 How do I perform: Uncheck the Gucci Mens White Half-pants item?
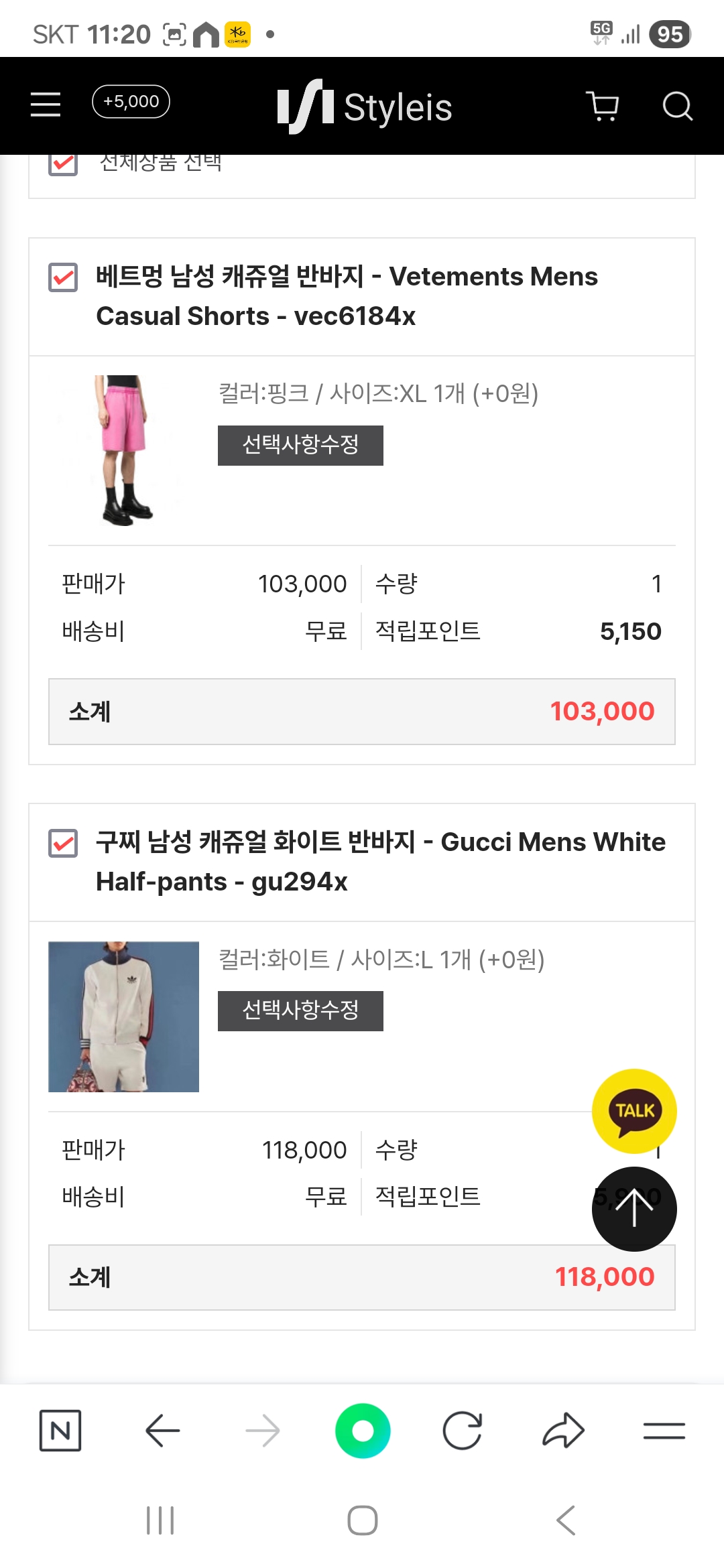point(63,843)
